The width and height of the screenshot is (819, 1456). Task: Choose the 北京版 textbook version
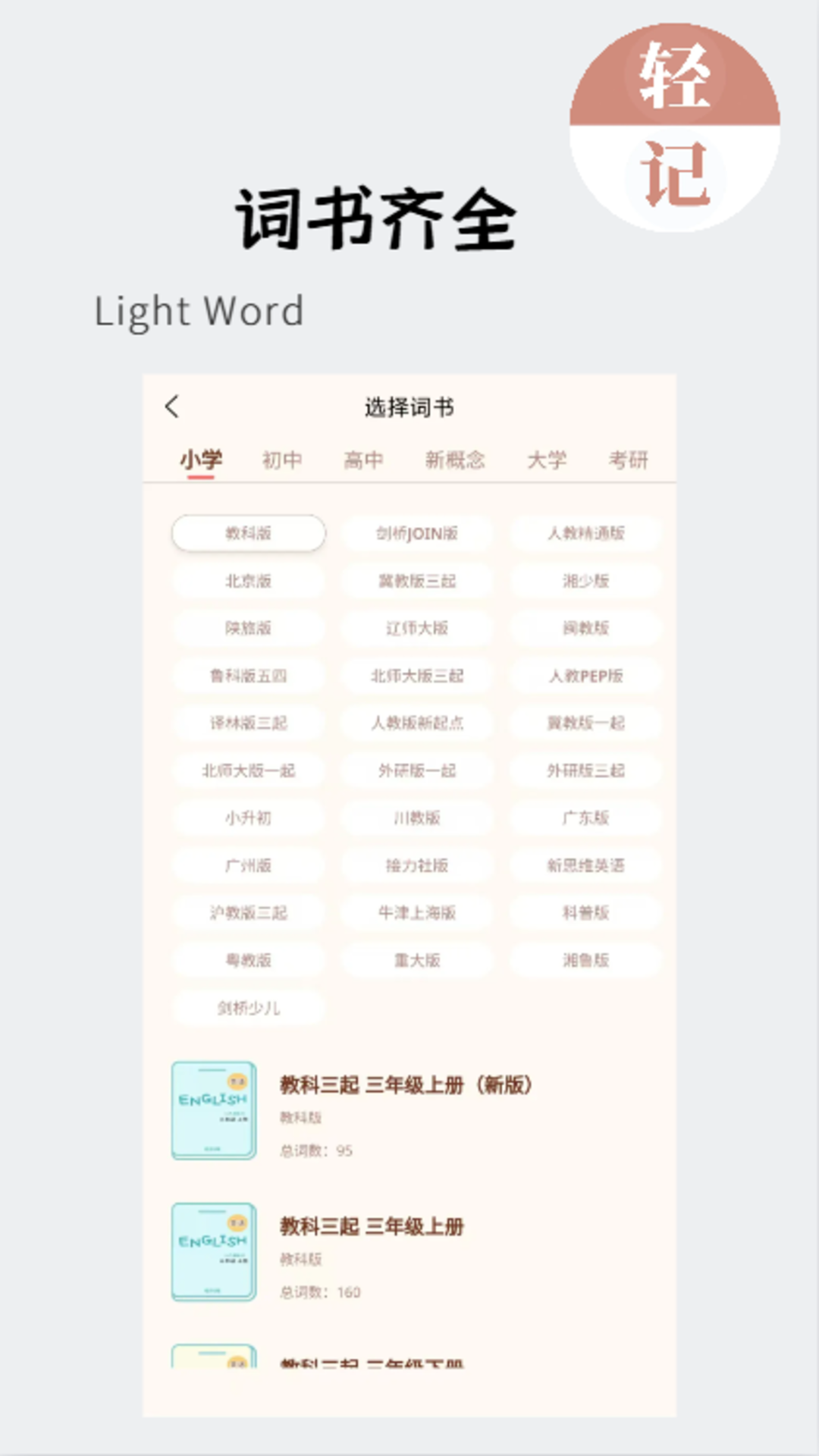click(247, 581)
